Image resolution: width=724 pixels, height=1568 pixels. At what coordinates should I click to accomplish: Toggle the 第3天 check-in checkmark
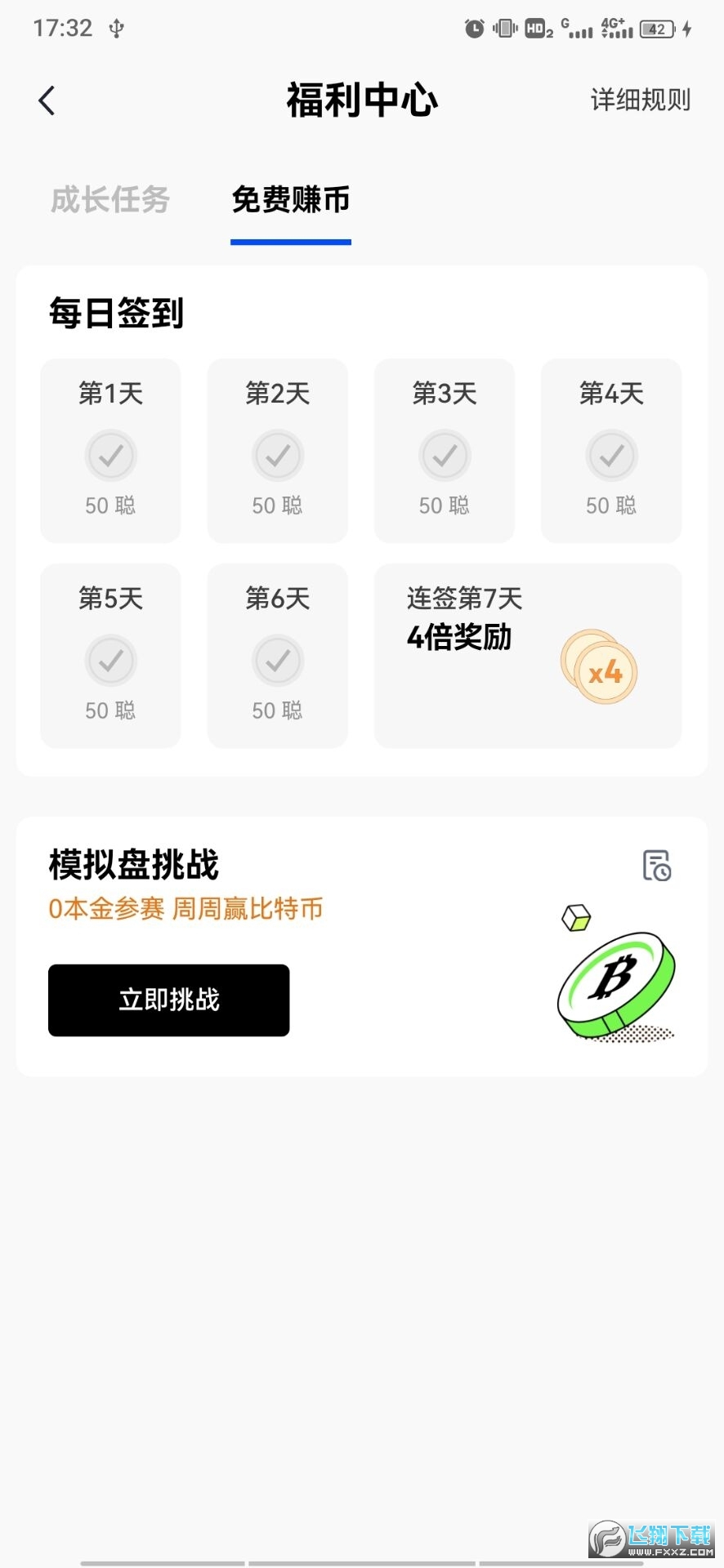click(x=445, y=455)
